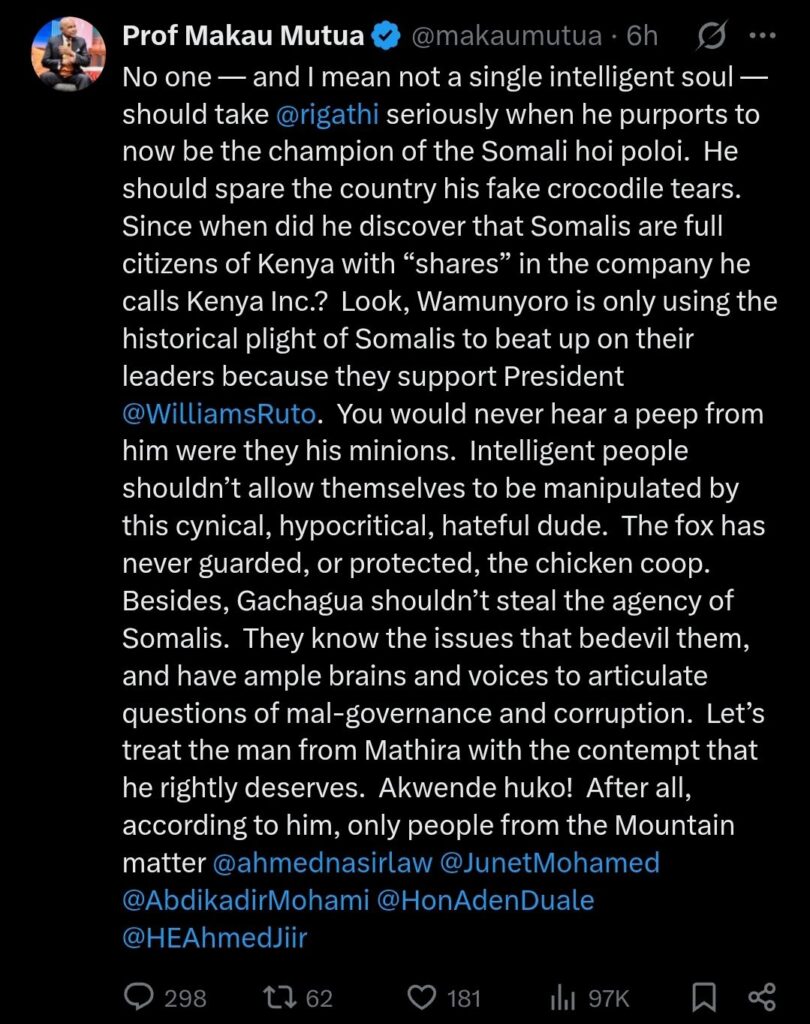Open the @JunetMohamed mention
The height and width of the screenshot is (1024, 810).
coord(548,862)
